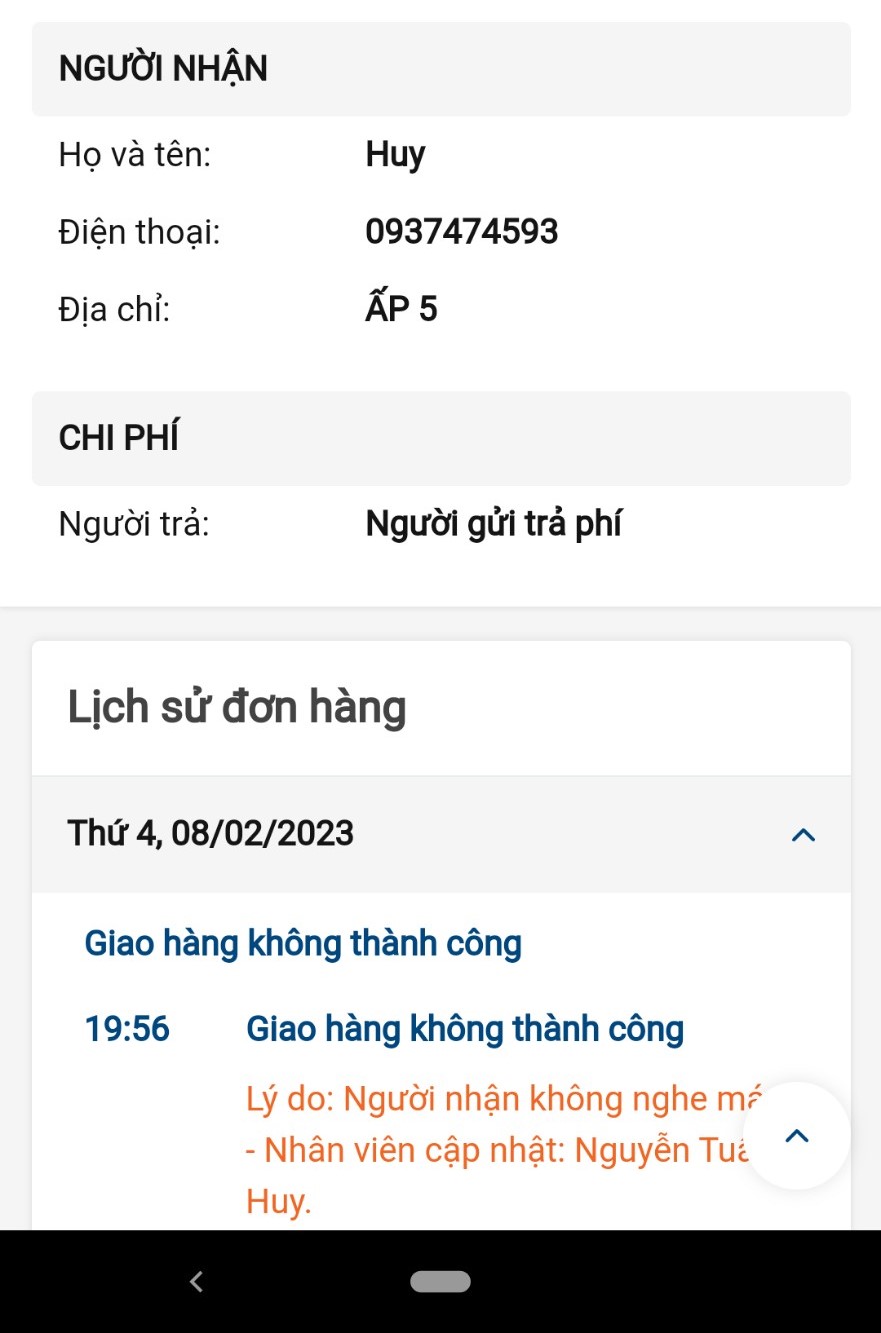
Task: Go back using the system back arrow
Action: [x=197, y=1281]
